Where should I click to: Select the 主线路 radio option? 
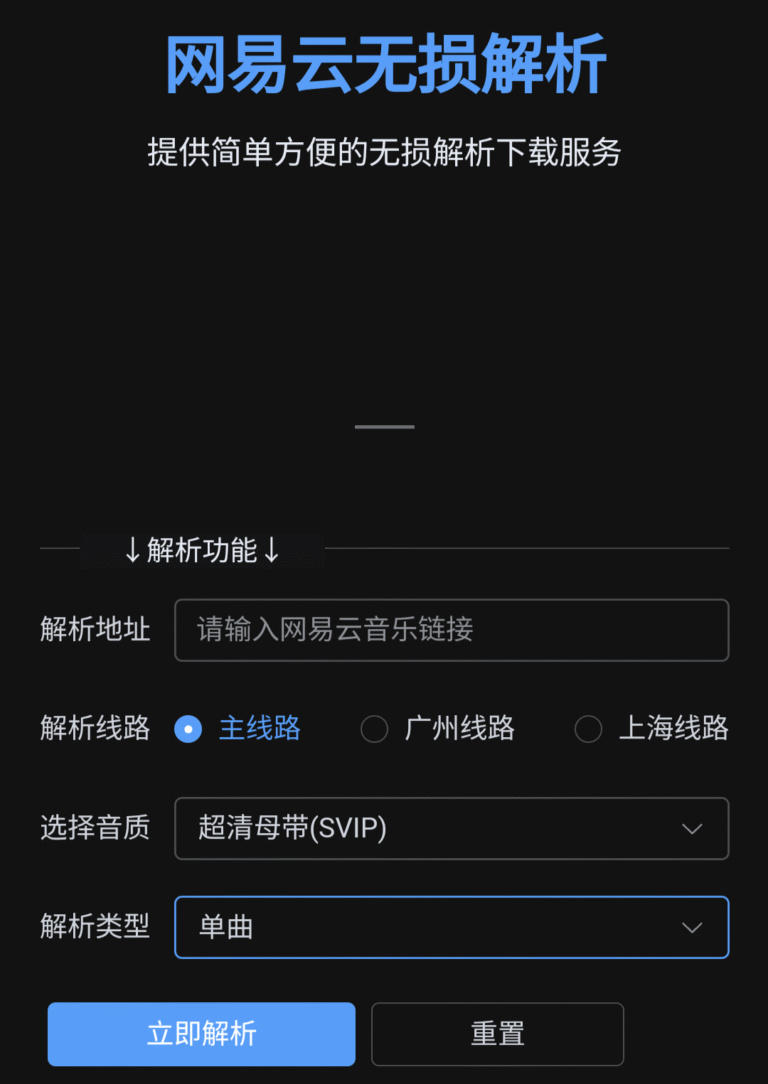pyautogui.click(x=188, y=729)
